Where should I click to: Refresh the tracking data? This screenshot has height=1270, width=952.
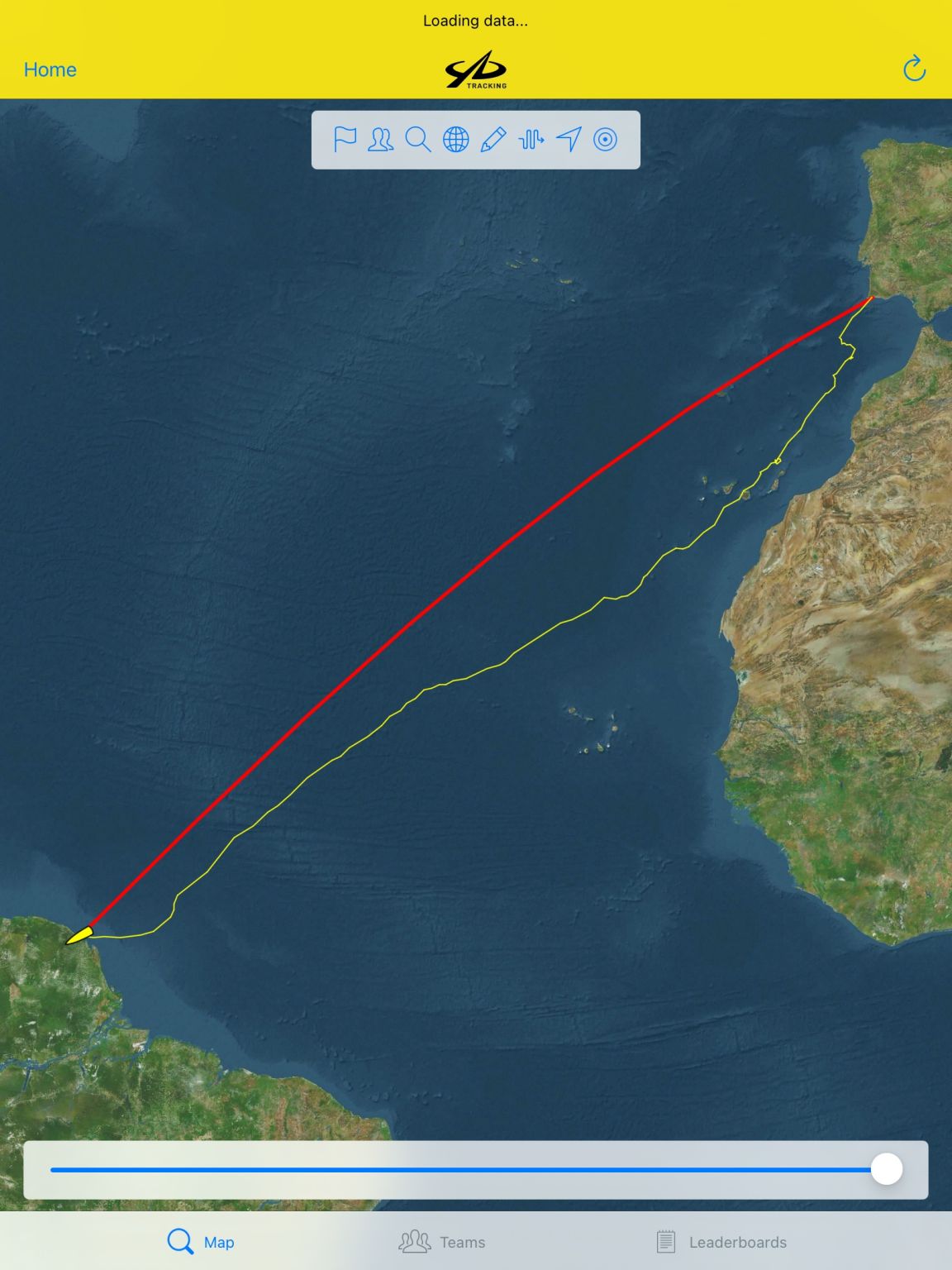click(914, 69)
